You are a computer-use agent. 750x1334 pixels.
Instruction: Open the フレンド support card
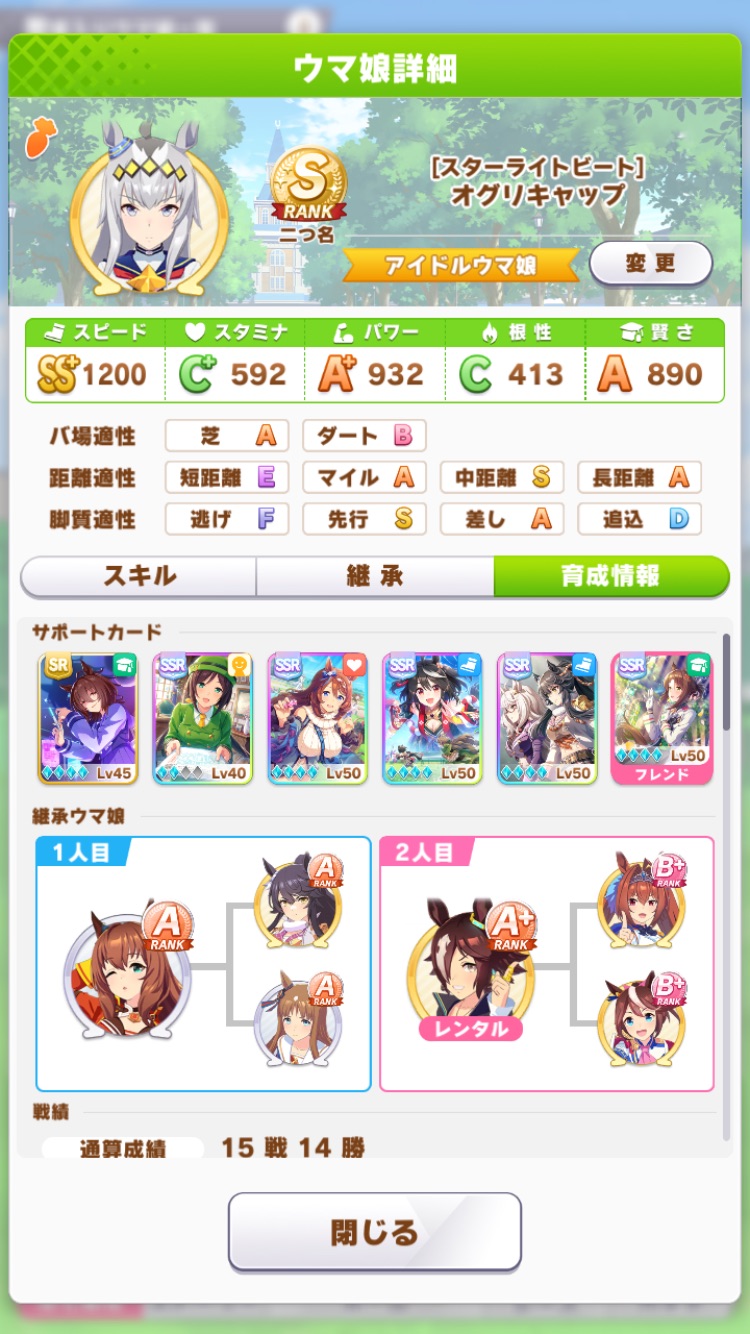pos(662,718)
